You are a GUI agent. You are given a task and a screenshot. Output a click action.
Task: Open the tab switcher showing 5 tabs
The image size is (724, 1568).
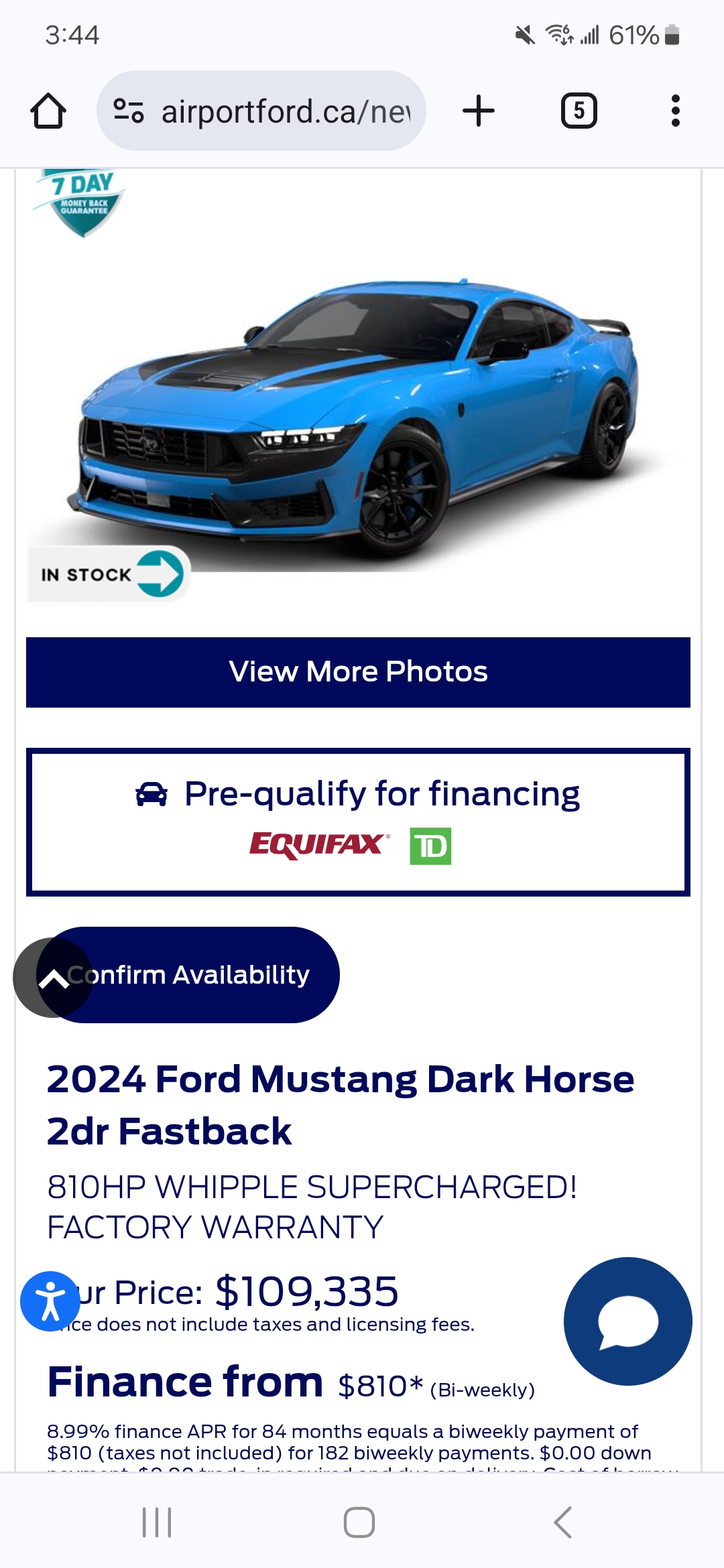click(579, 111)
